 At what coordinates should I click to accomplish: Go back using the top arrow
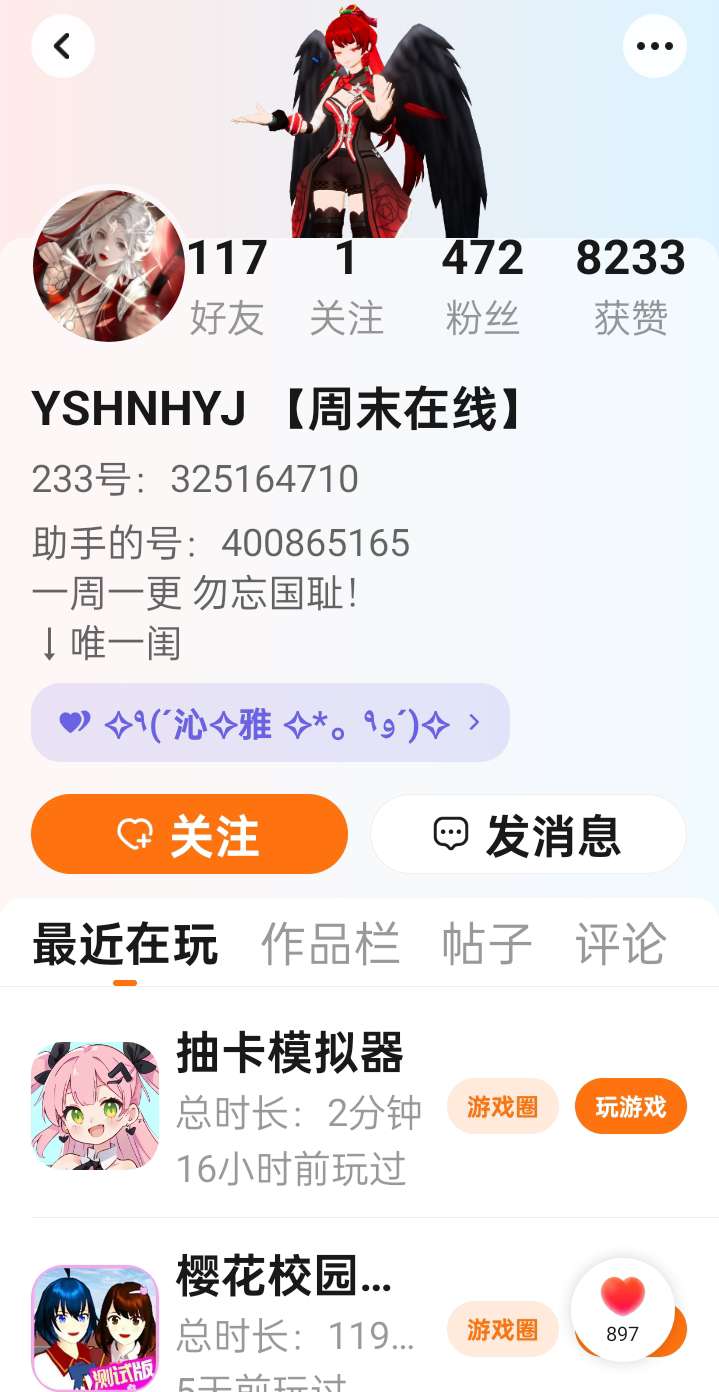pos(62,46)
